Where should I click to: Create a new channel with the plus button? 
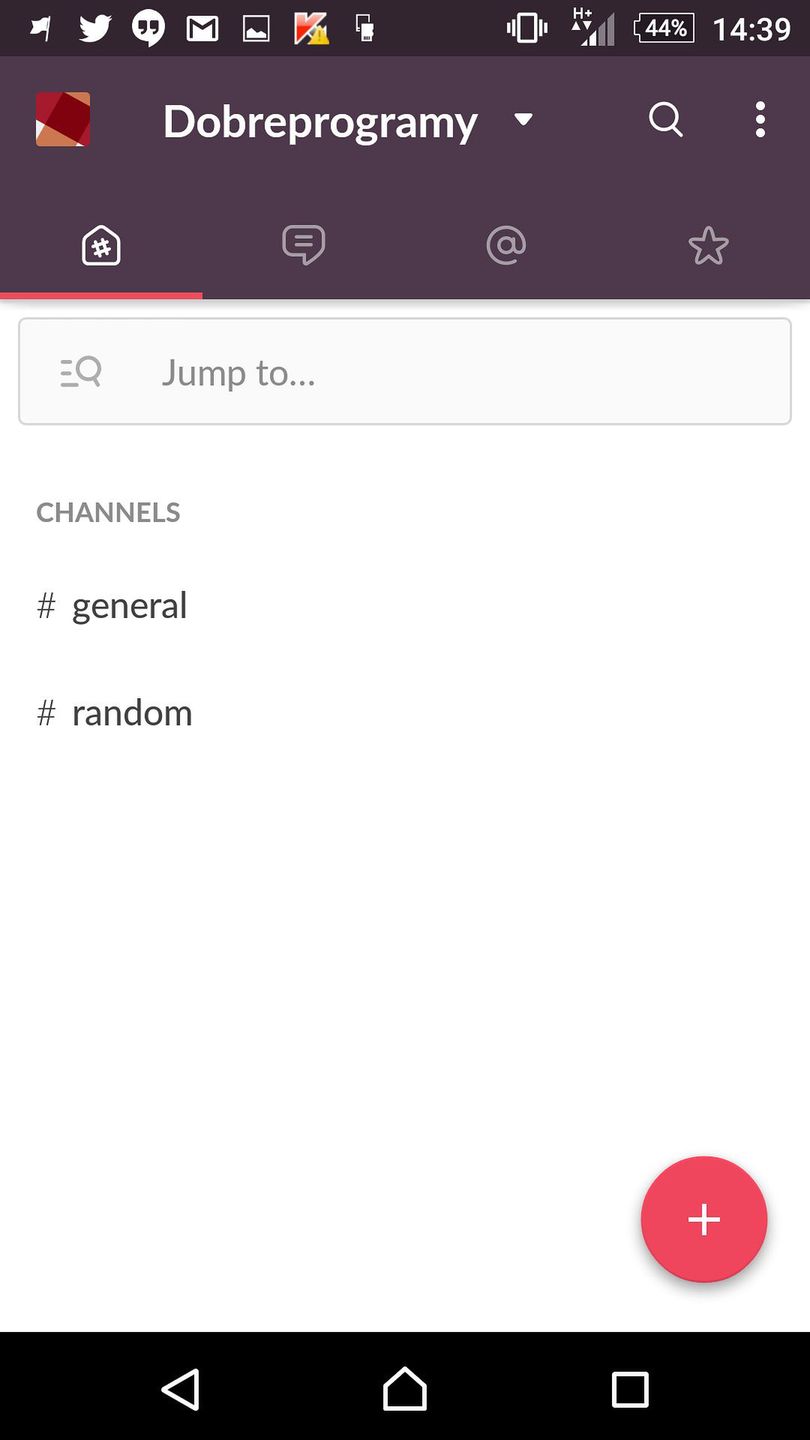click(703, 1219)
